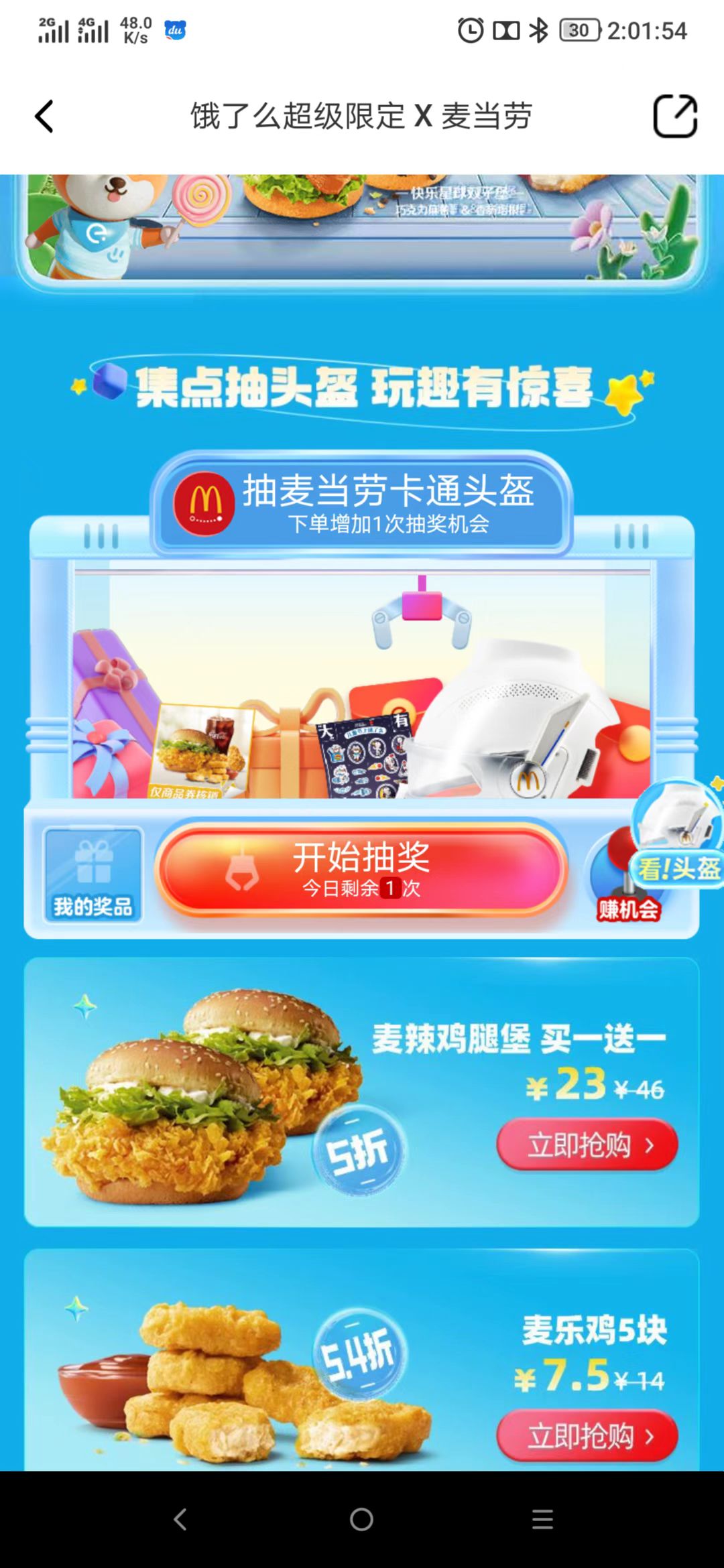
Task: Share this McDonald's promotion page
Action: pos(674,117)
